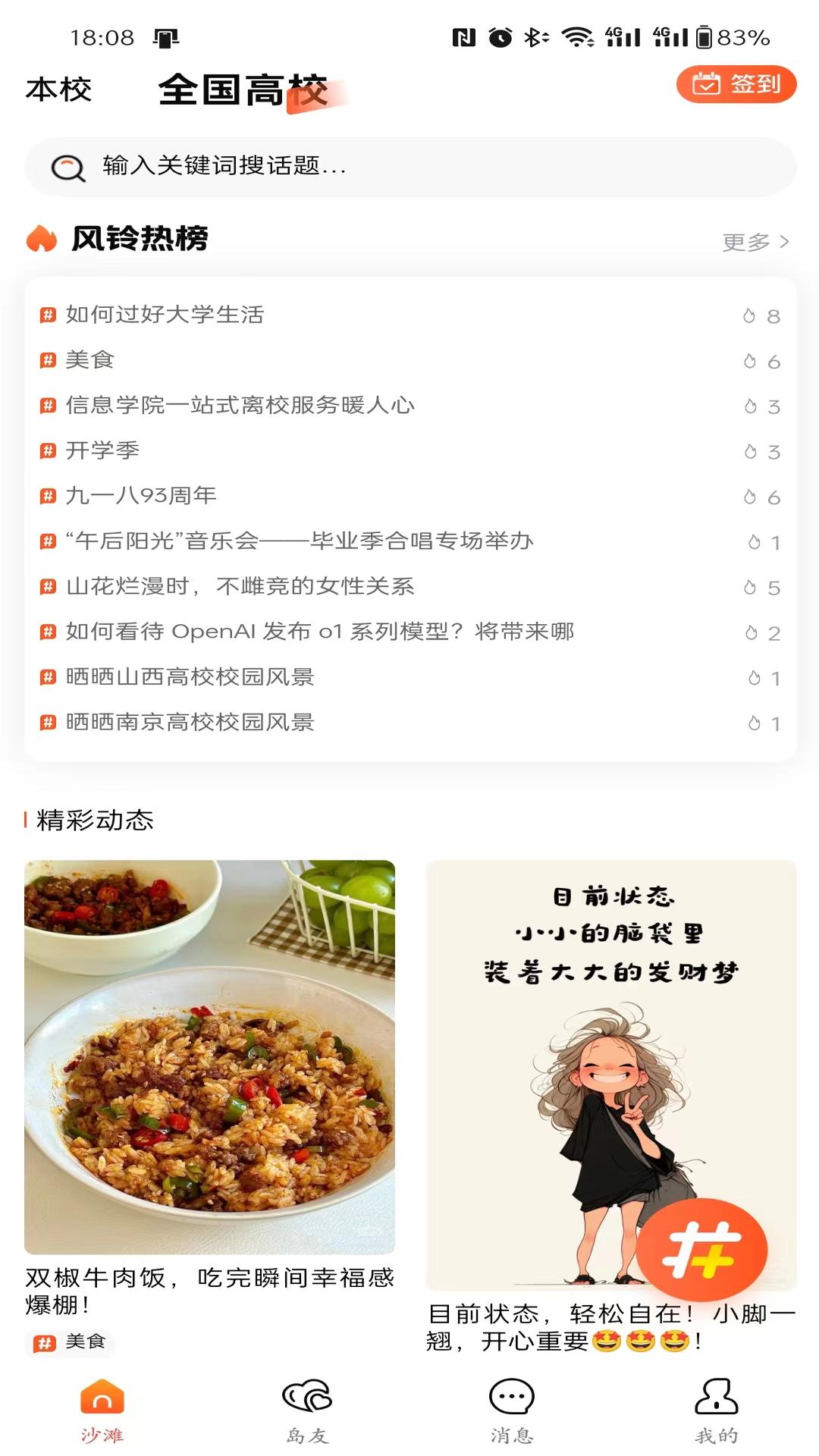Open topic 山花烂漫时，不雌竞的女性关系

coord(240,586)
